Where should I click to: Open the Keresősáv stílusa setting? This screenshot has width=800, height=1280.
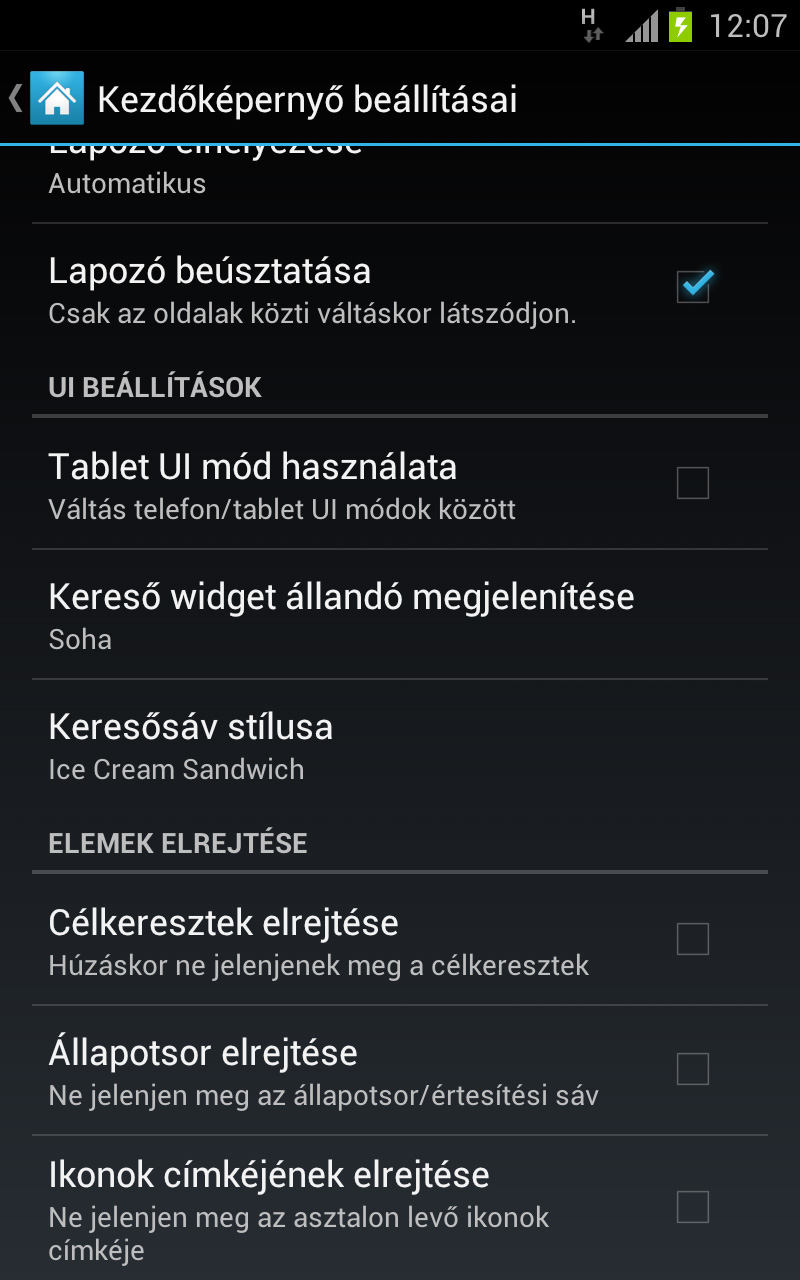click(400, 744)
